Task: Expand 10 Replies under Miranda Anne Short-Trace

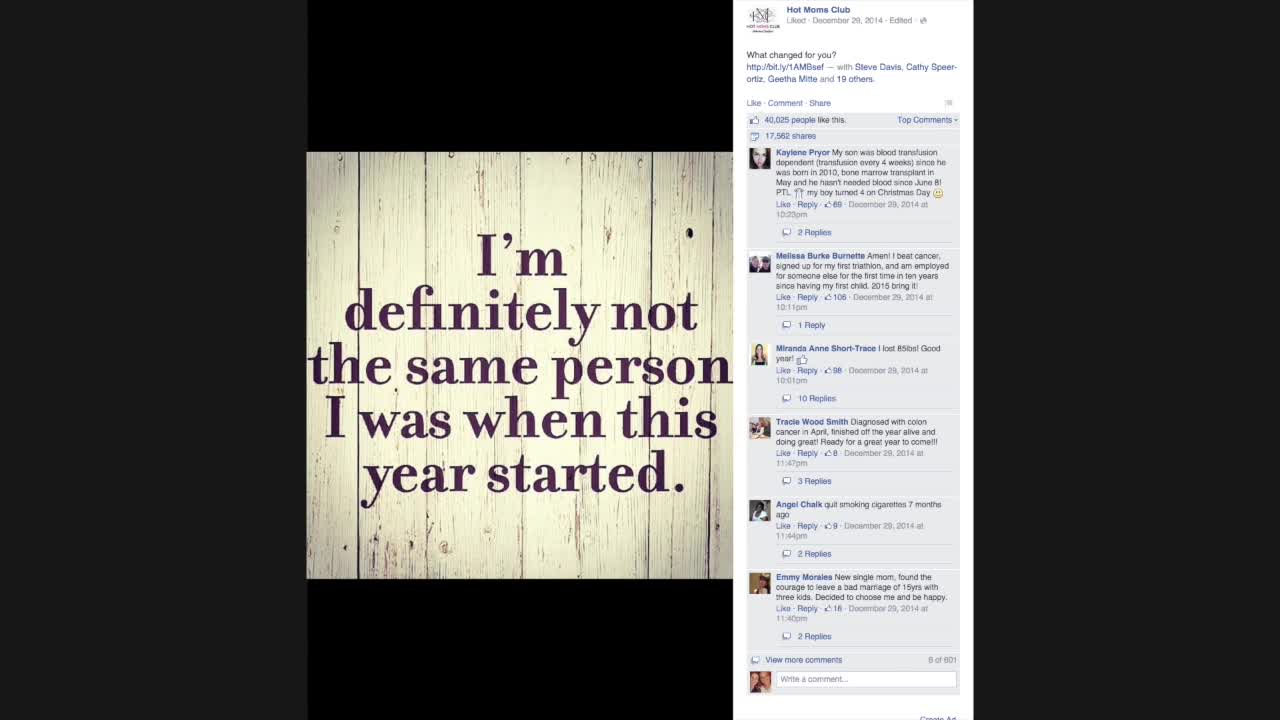Action: pos(816,398)
